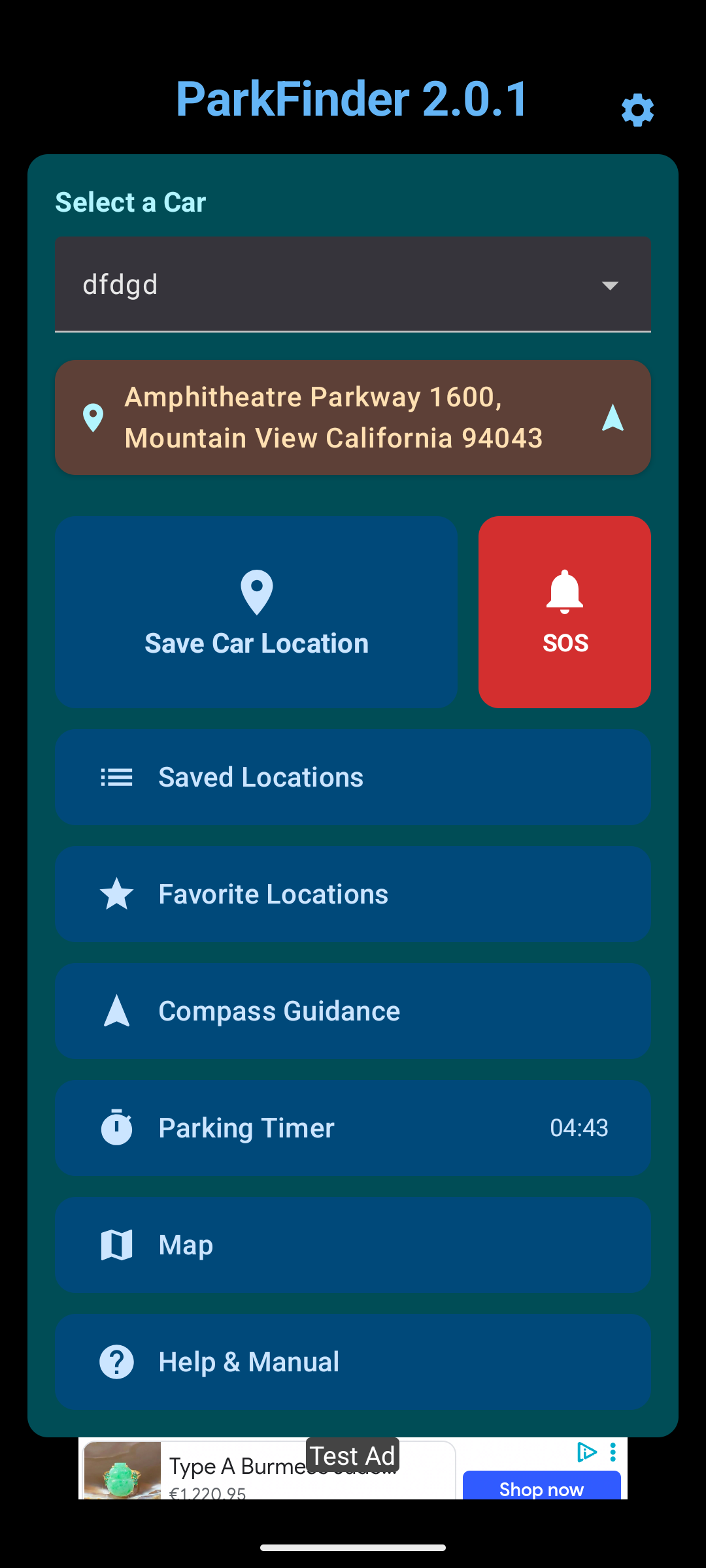Click the list icon beside Saved Locations
The image size is (706, 1568).
(116, 777)
